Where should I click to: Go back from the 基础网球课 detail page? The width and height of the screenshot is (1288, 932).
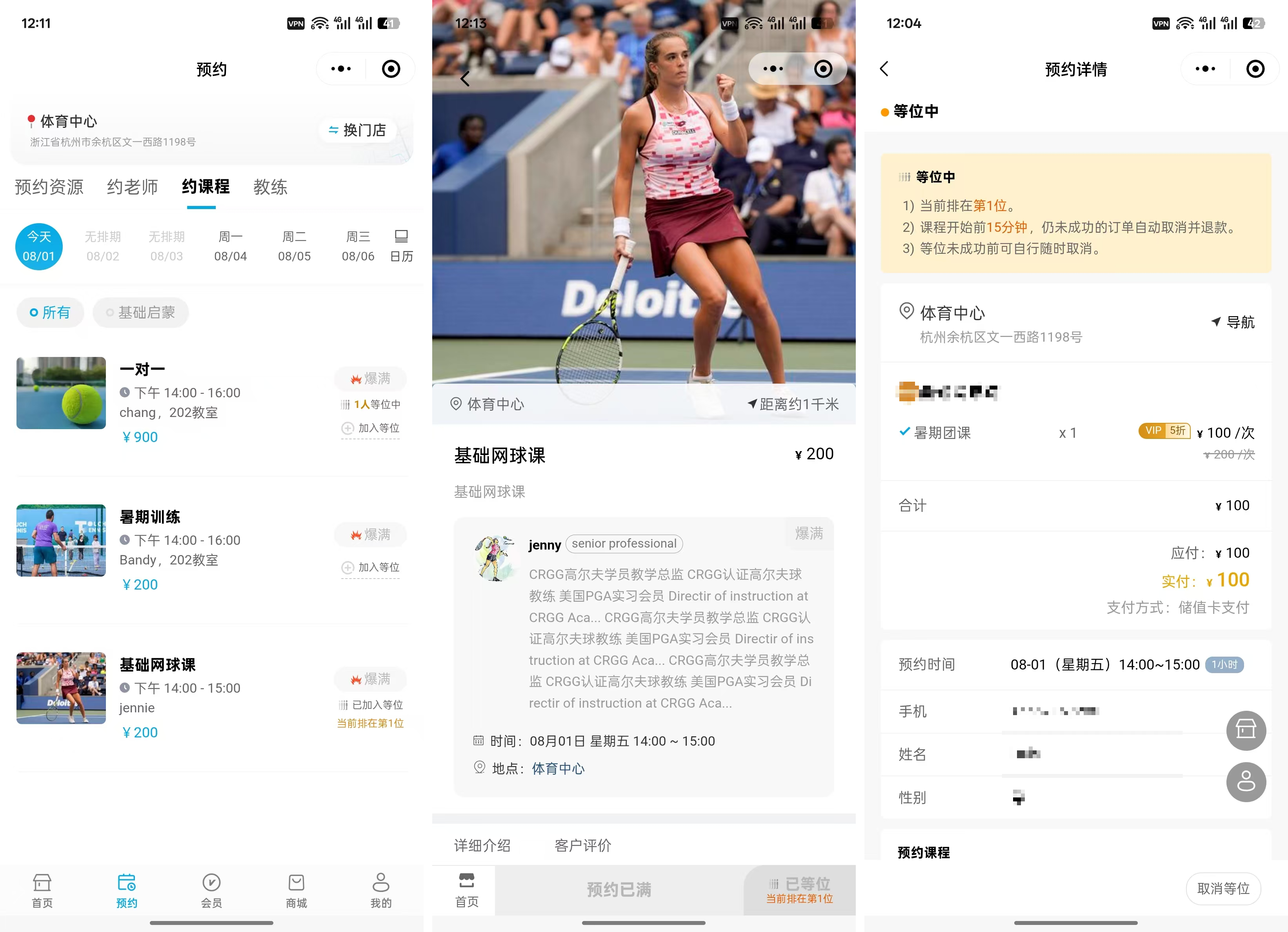pos(465,78)
